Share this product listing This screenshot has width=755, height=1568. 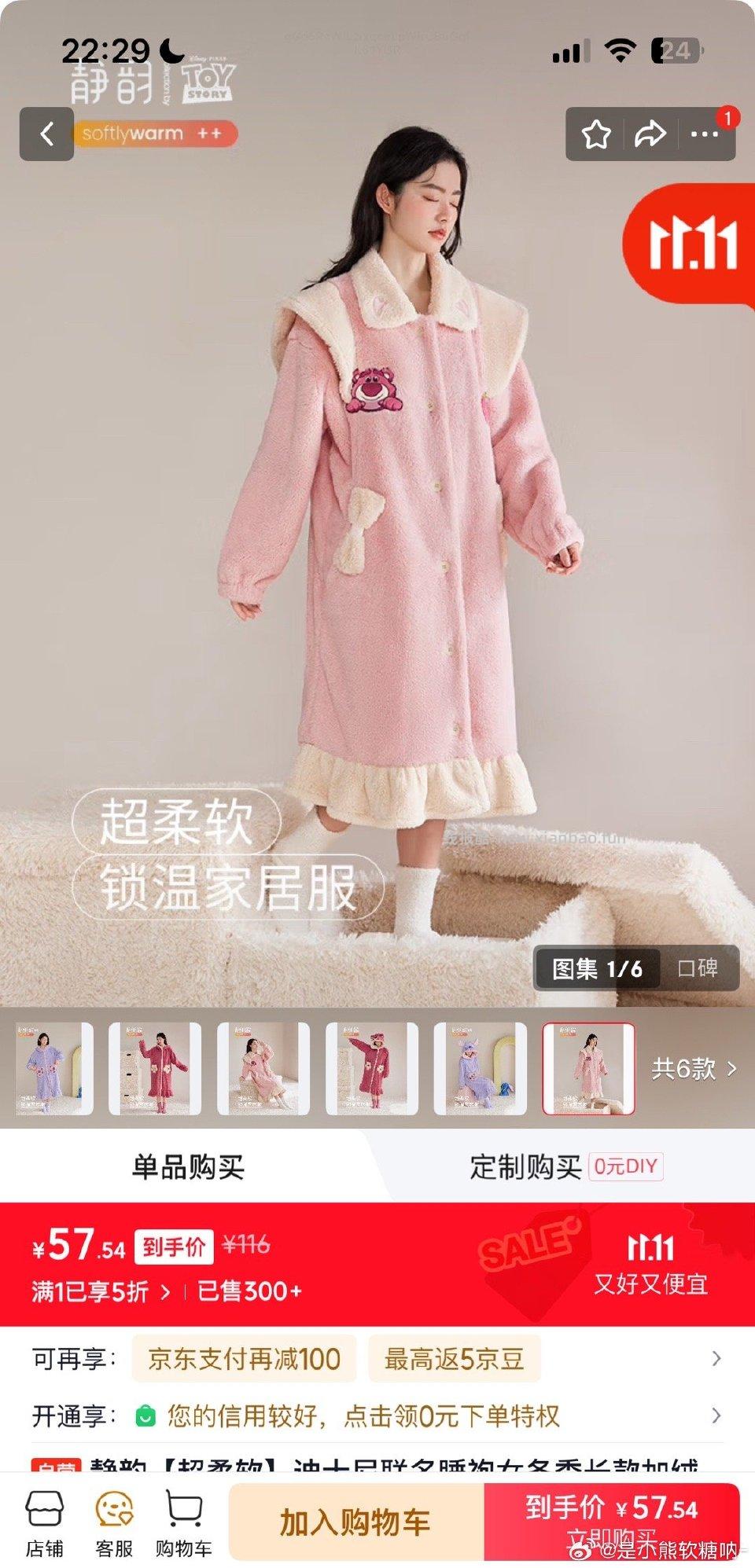point(650,134)
